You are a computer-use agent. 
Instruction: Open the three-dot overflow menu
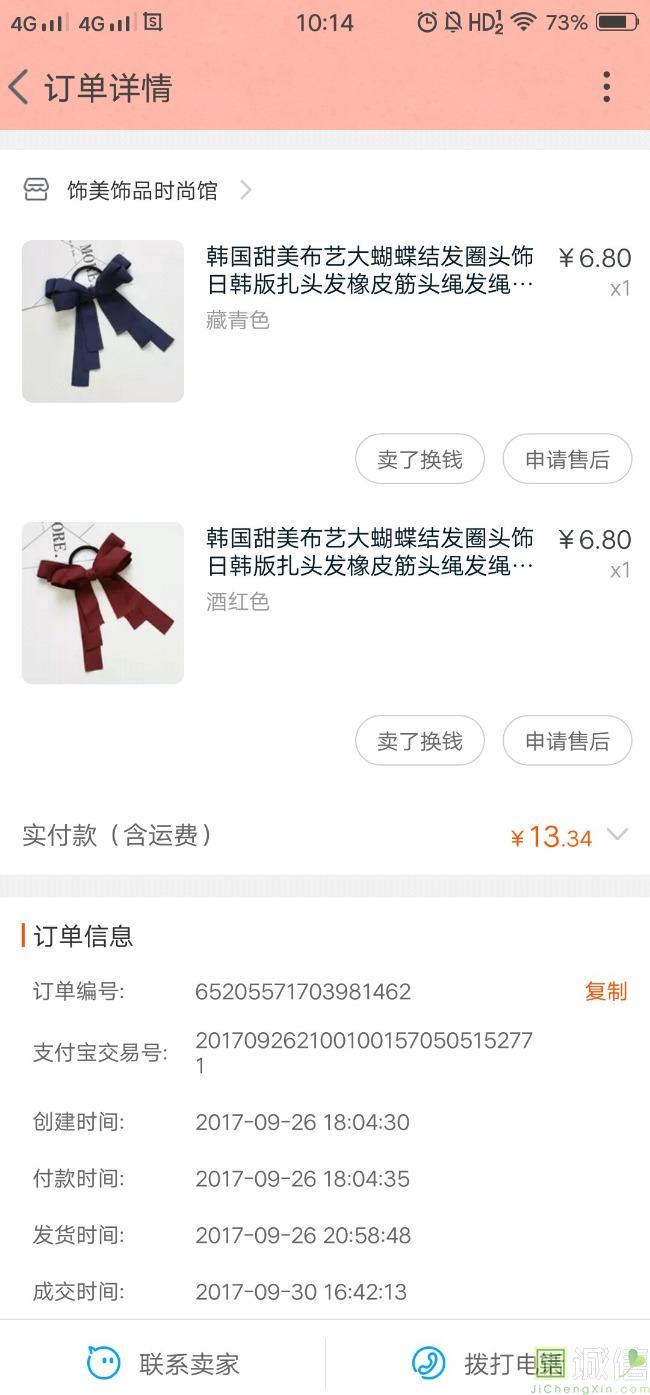tap(606, 87)
